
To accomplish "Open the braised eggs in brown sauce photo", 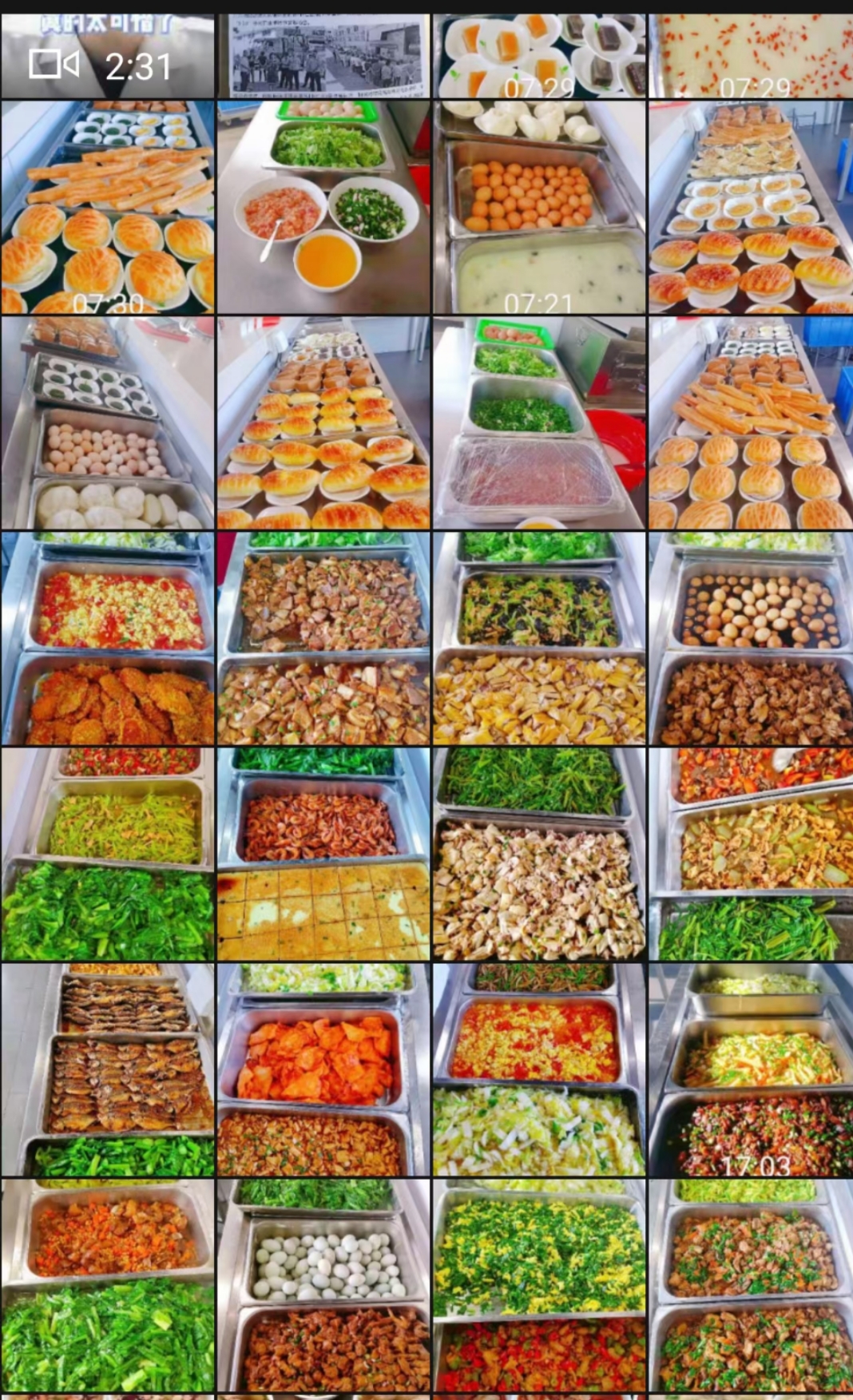I will (x=751, y=638).
